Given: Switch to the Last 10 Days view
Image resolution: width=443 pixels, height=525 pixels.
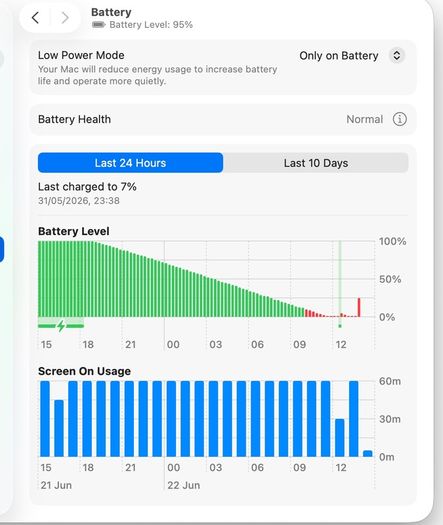Looking at the screenshot, I should [x=316, y=163].
